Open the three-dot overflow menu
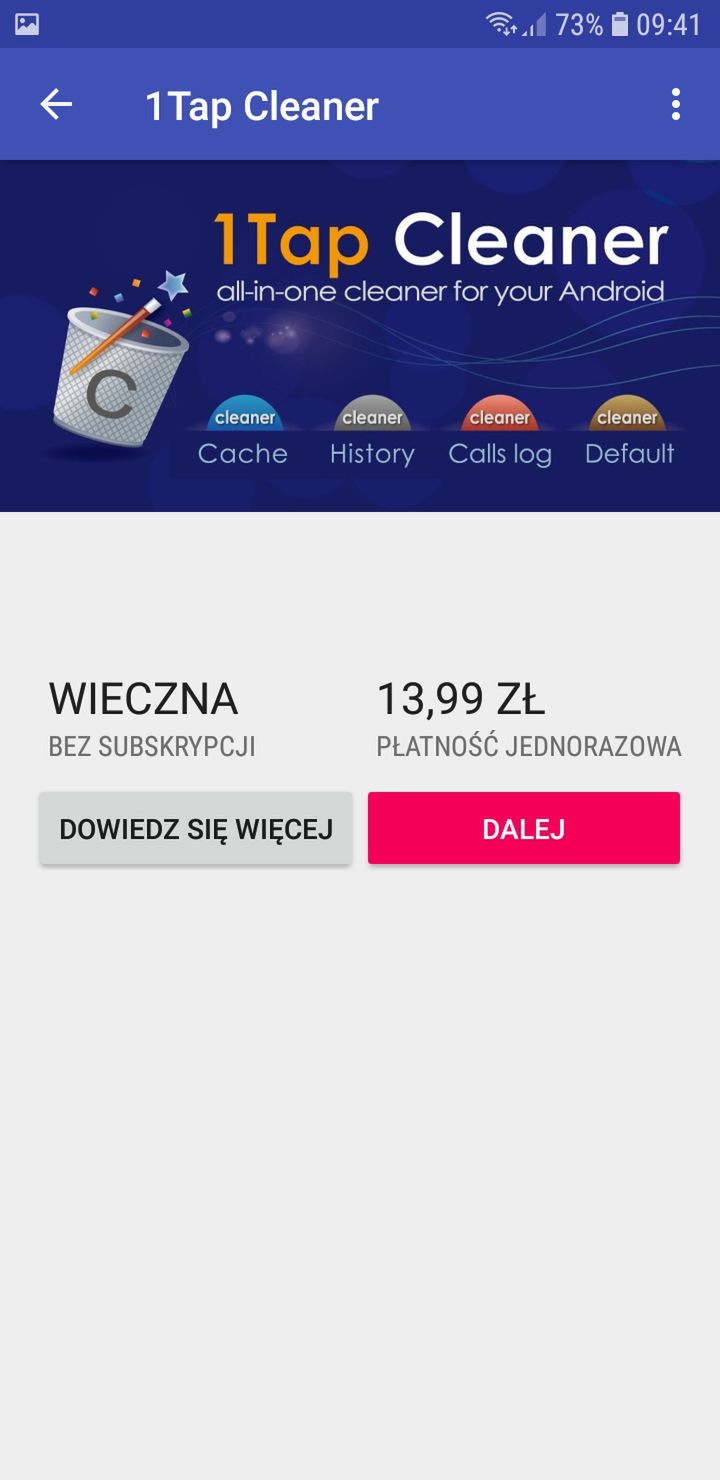Image resolution: width=720 pixels, height=1480 pixels. click(x=676, y=104)
